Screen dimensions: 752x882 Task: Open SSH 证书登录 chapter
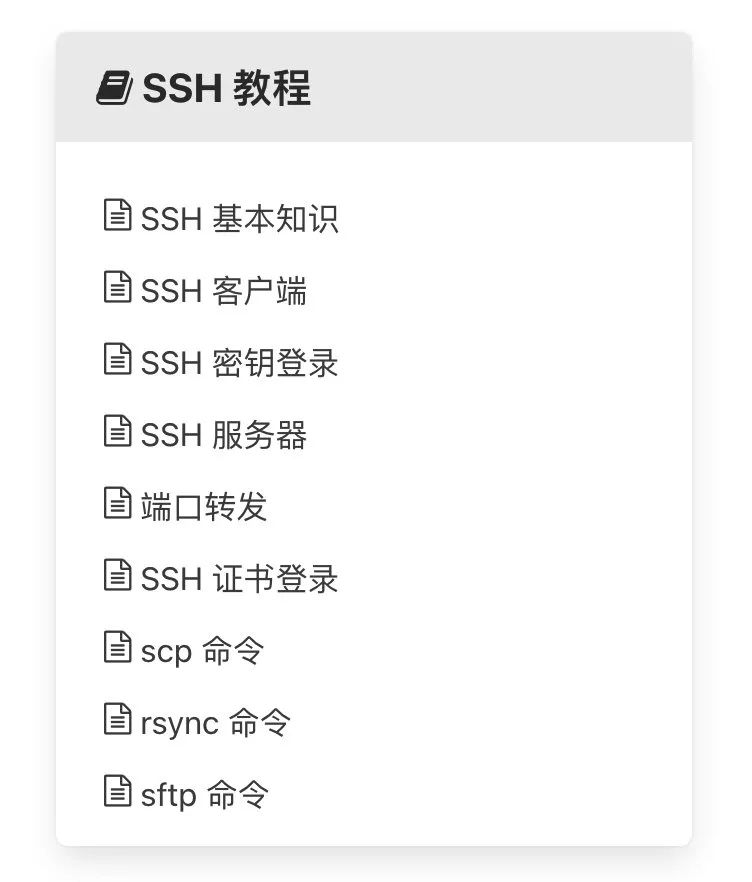click(239, 579)
